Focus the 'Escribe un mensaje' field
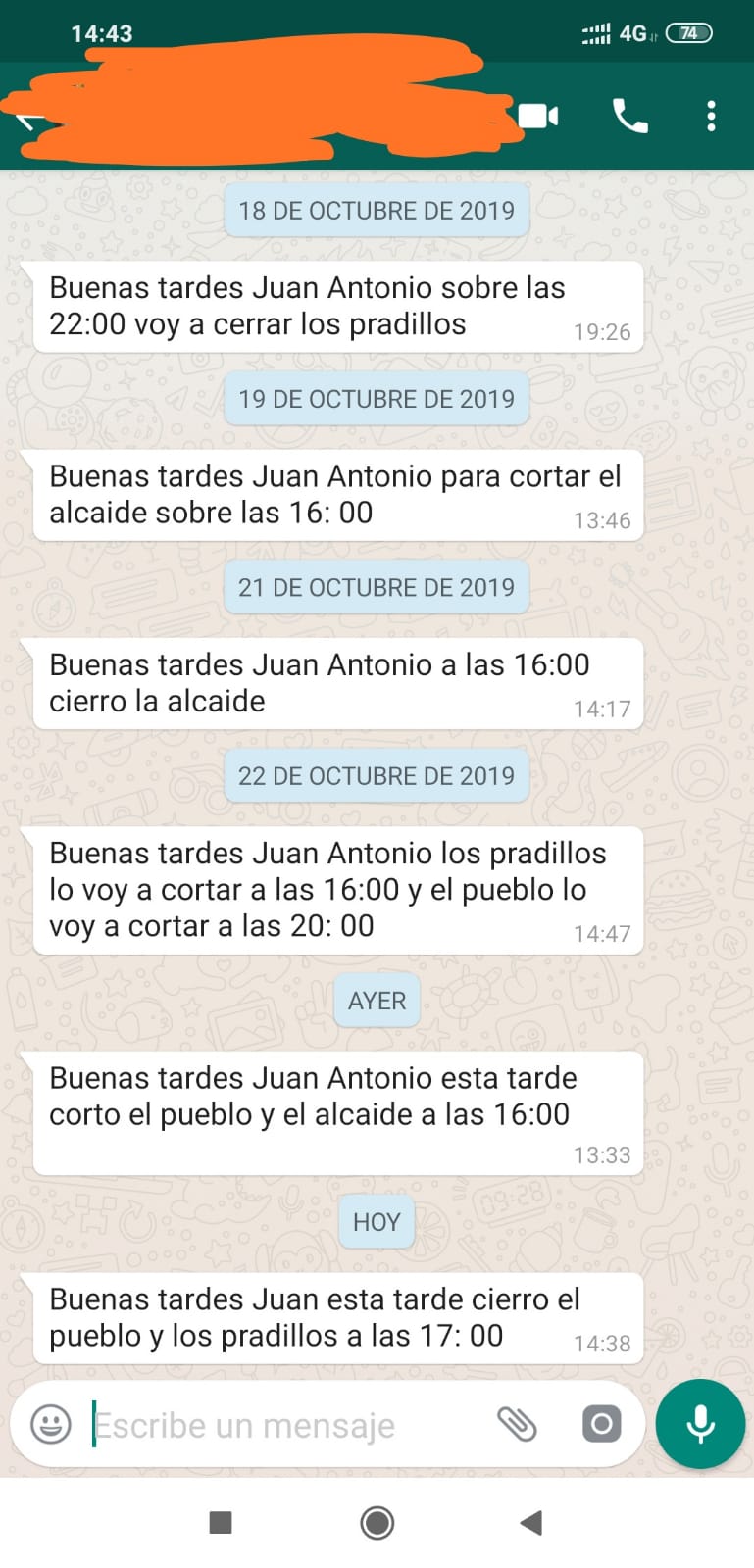Viewport: 754px width, 1568px height. (284, 1425)
